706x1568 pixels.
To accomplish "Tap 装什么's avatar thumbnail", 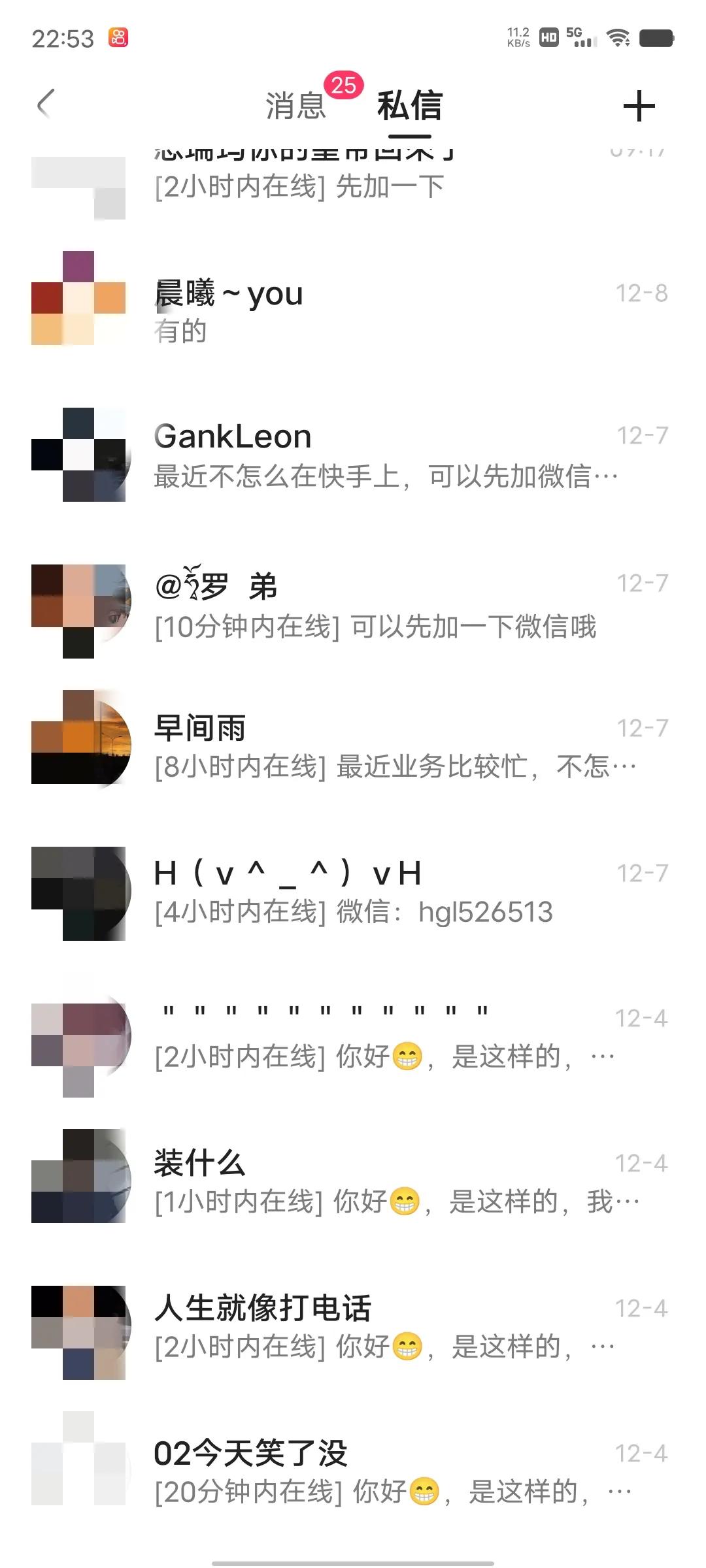I will pos(78,1177).
